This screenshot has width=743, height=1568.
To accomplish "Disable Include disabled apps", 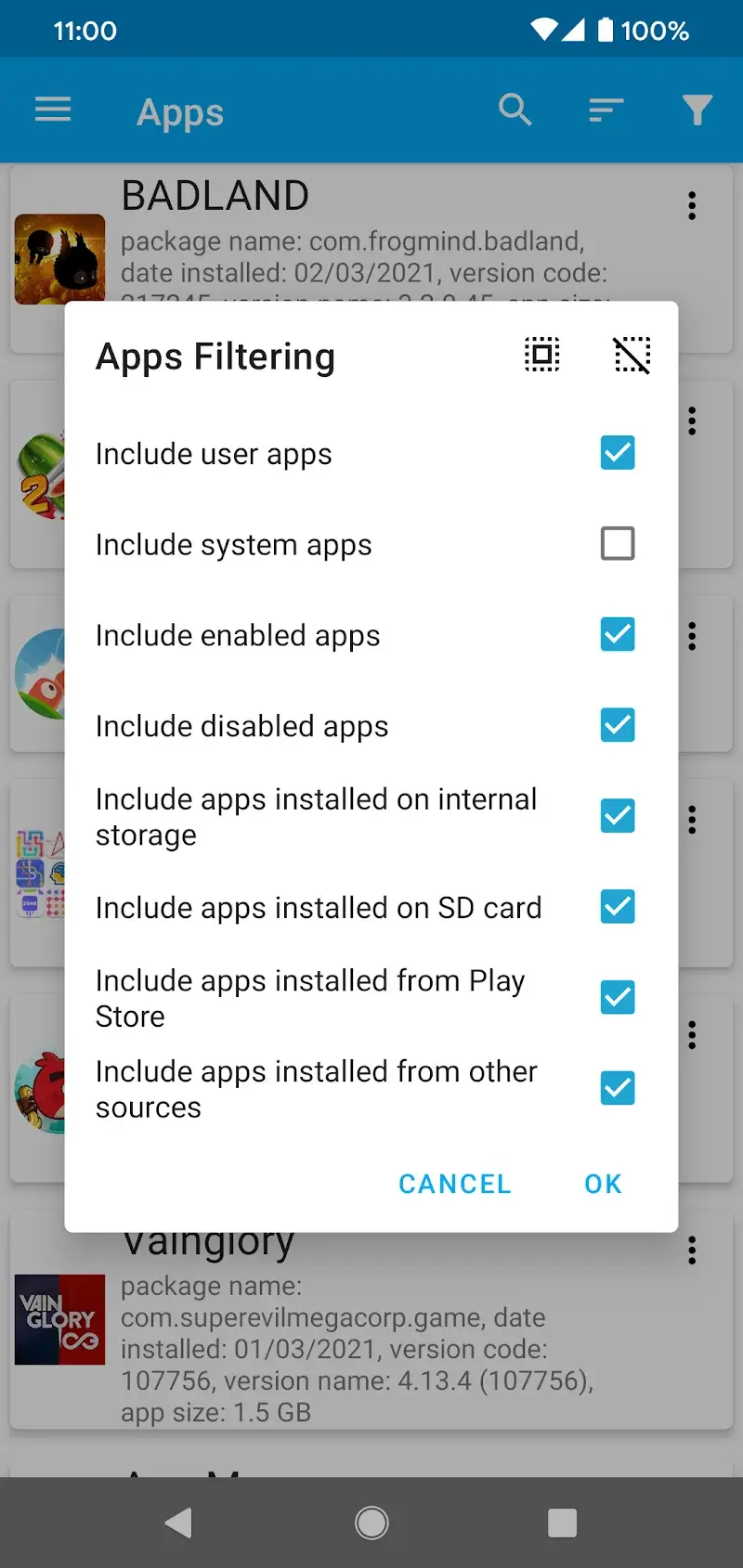I will coord(617,725).
